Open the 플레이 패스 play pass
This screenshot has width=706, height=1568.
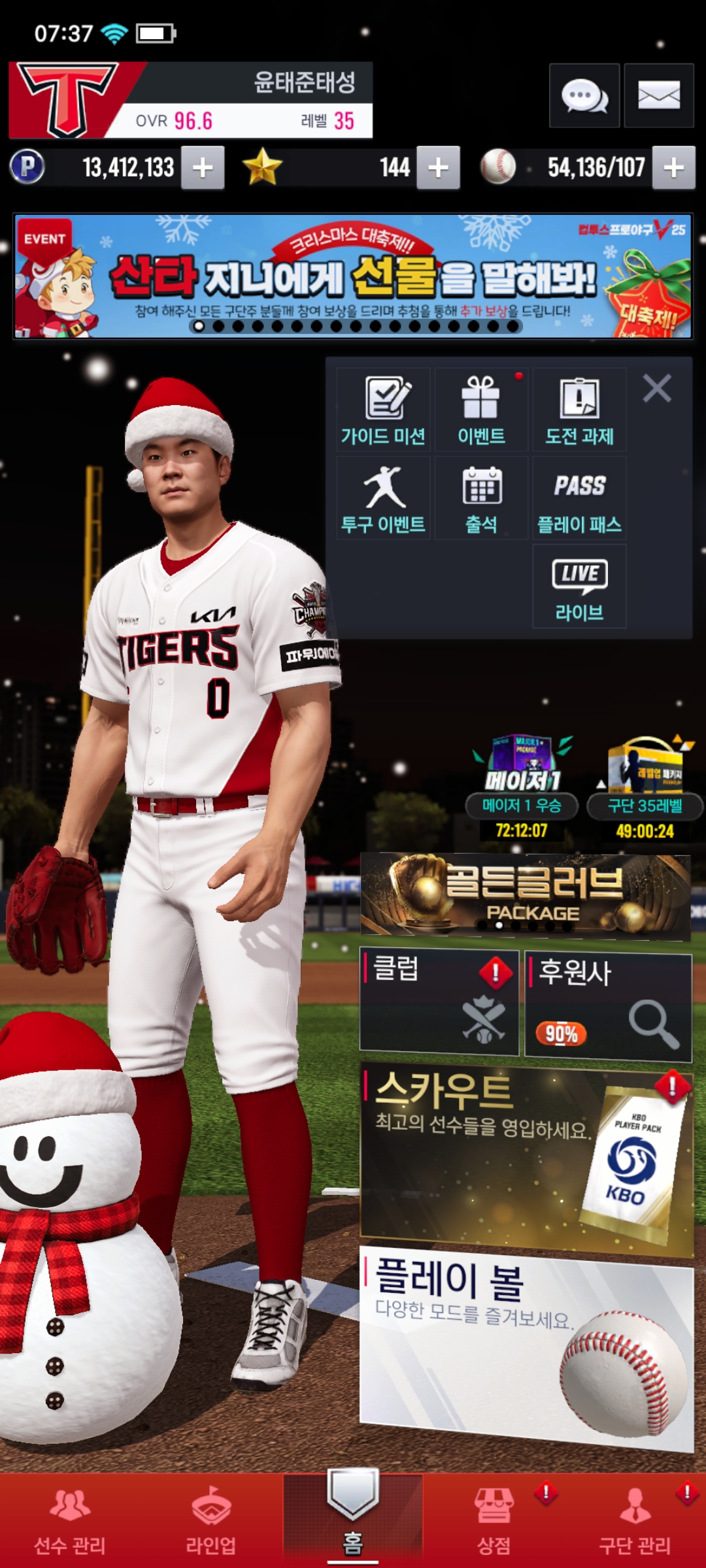click(x=579, y=498)
